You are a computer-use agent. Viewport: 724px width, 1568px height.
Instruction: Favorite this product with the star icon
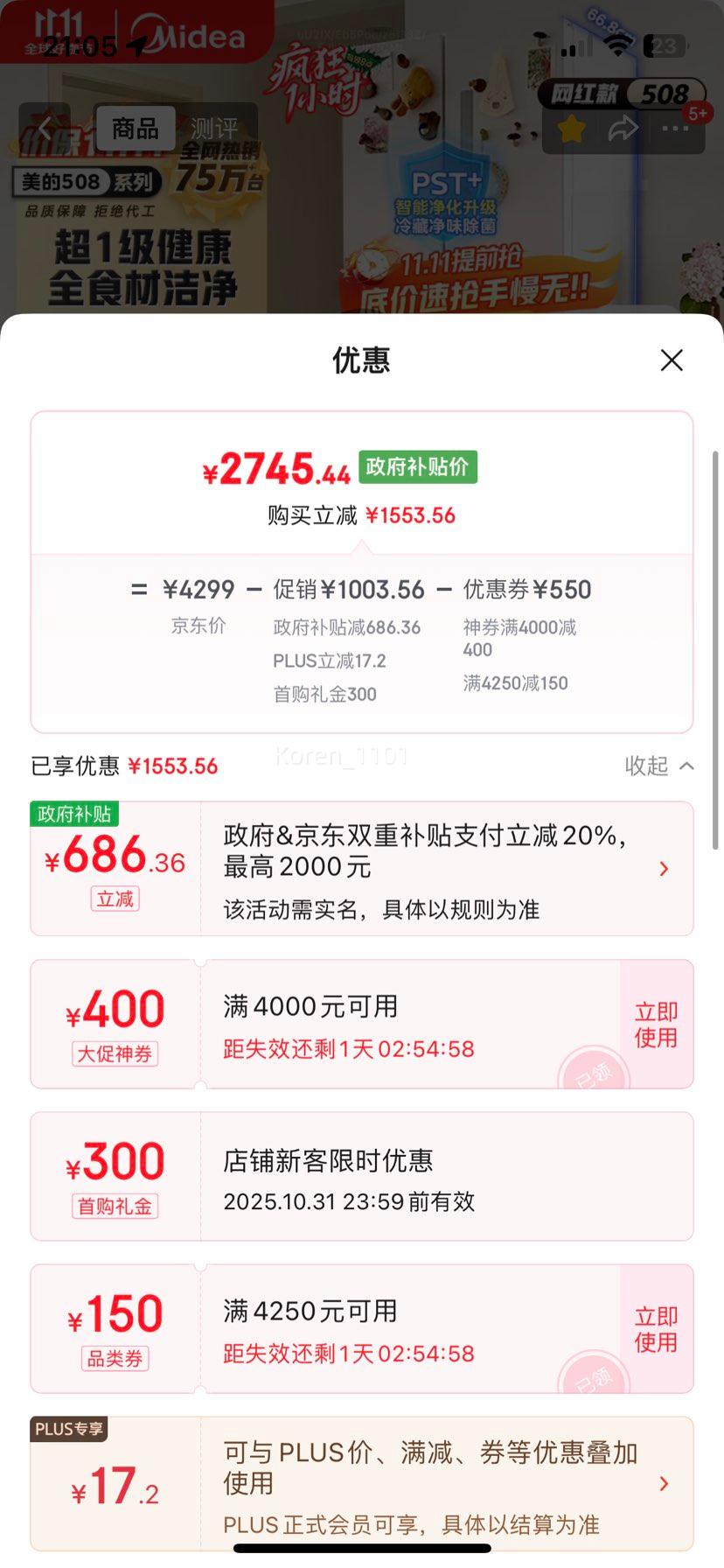pos(572,129)
